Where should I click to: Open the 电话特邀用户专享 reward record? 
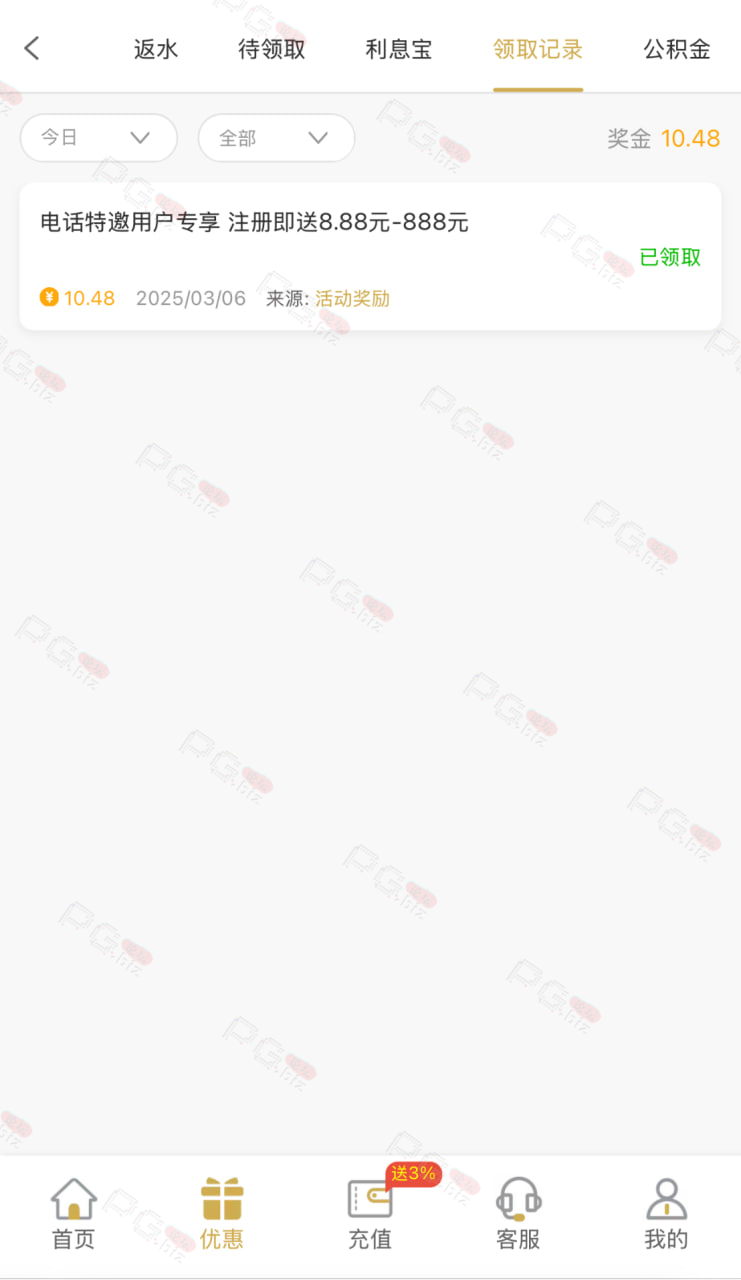tap(370, 256)
